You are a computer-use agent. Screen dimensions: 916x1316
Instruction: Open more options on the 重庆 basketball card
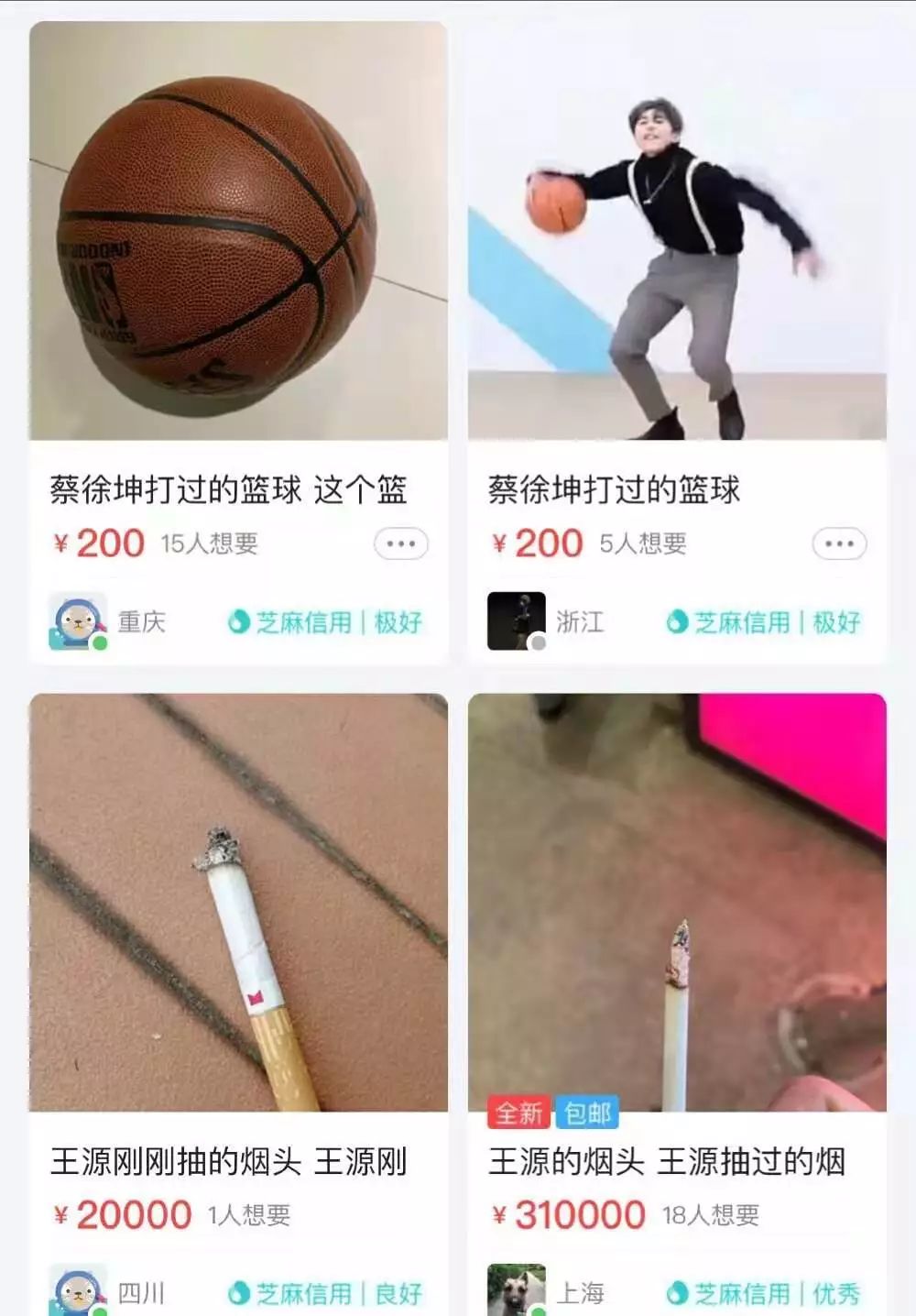(400, 543)
